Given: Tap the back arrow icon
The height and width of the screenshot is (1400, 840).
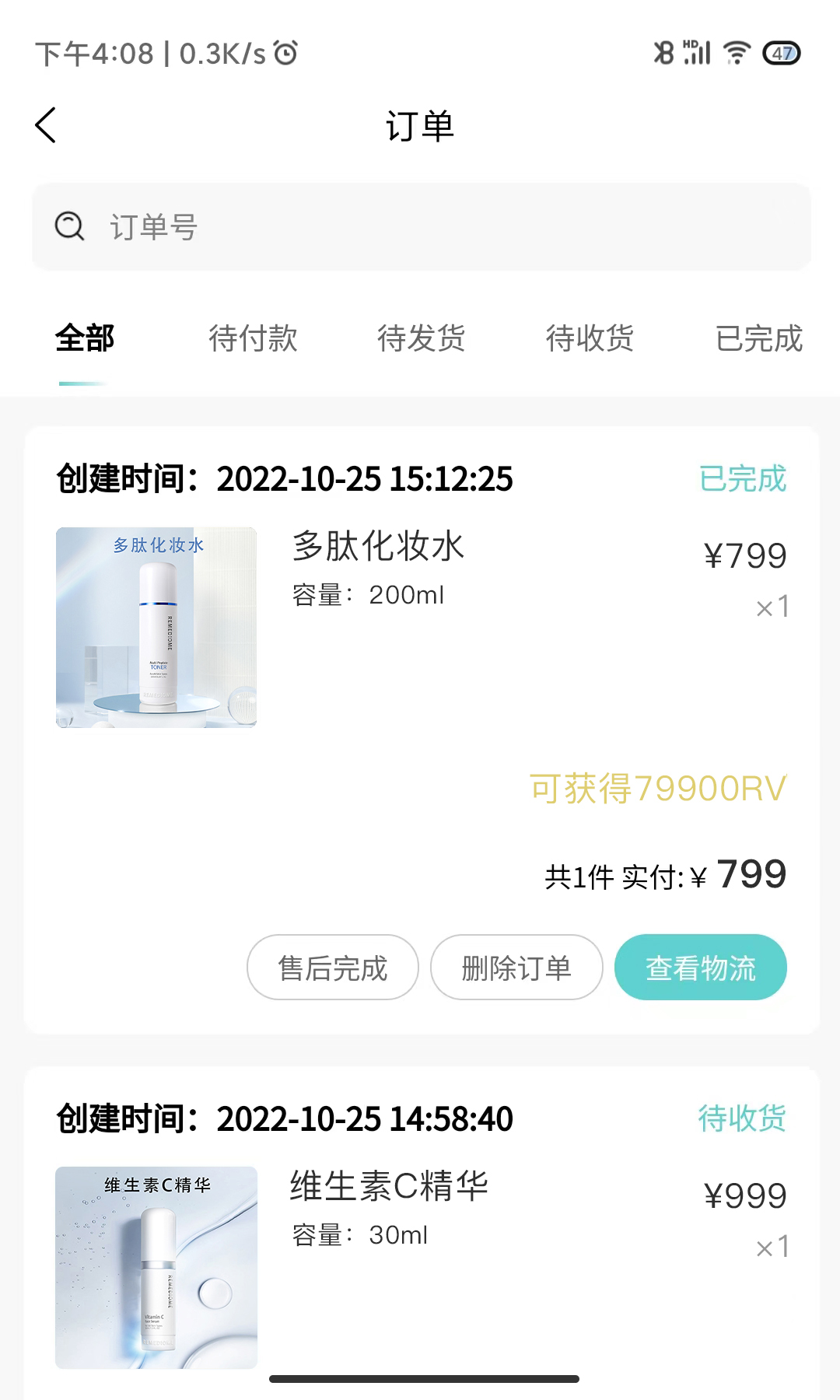Looking at the screenshot, I should 46,124.
